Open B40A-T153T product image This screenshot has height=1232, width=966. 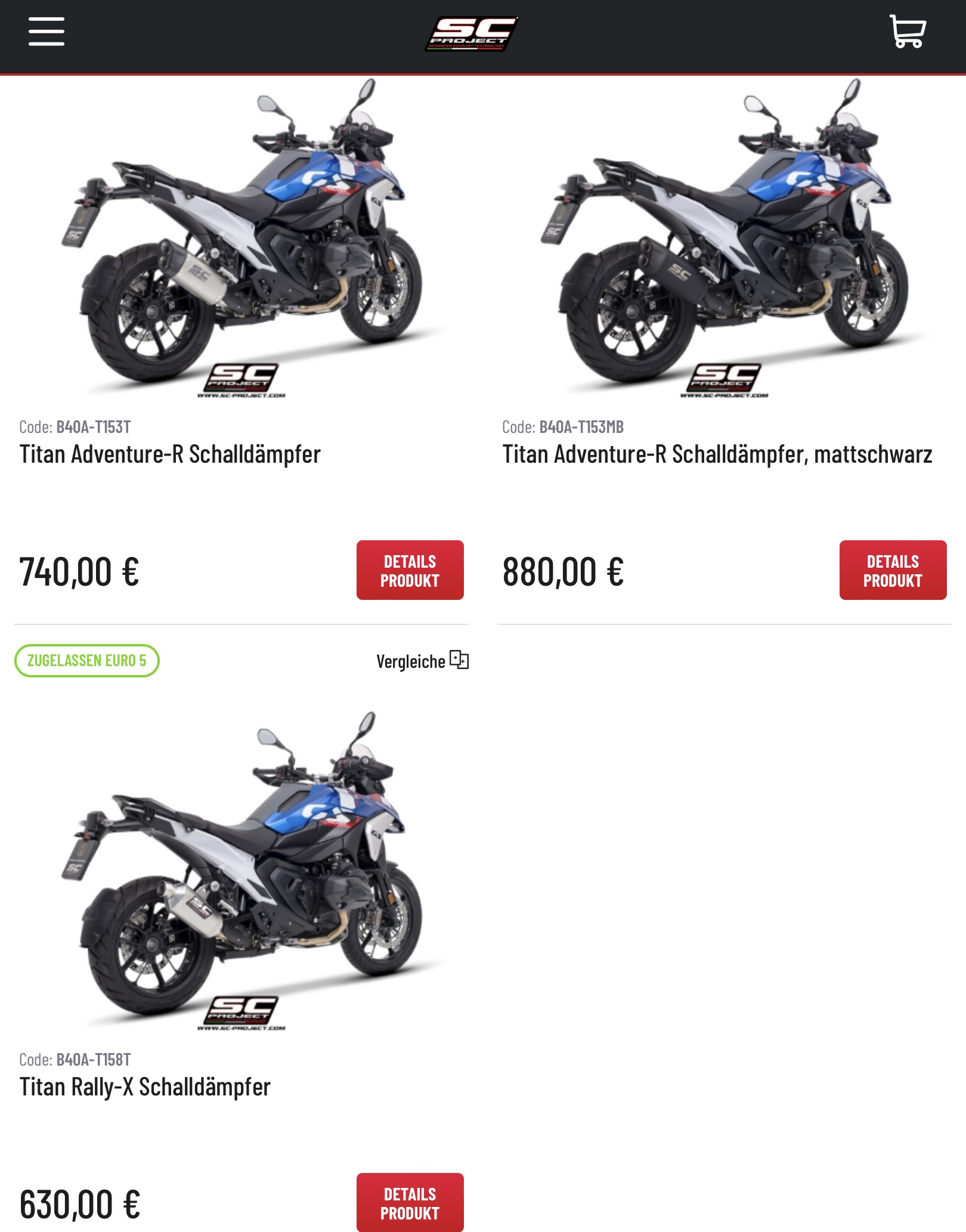click(241, 239)
